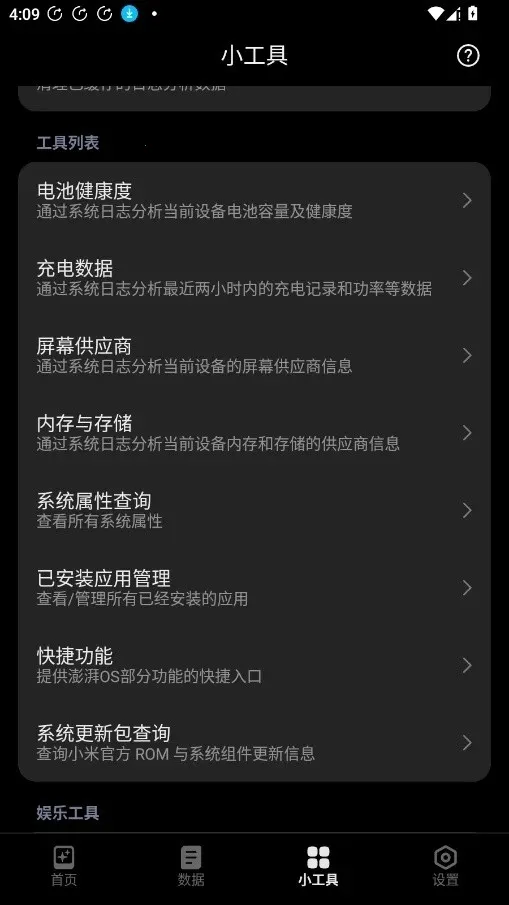Select the 小工具 tab

coord(318,866)
